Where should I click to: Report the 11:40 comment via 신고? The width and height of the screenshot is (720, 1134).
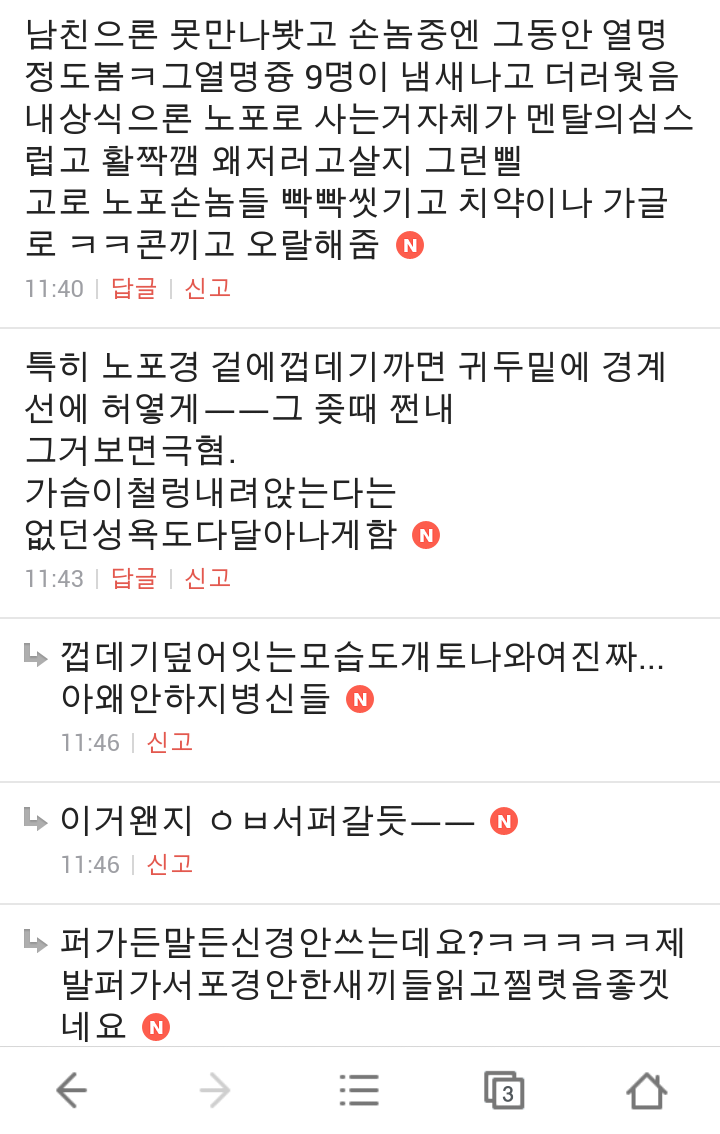click(210, 289)
